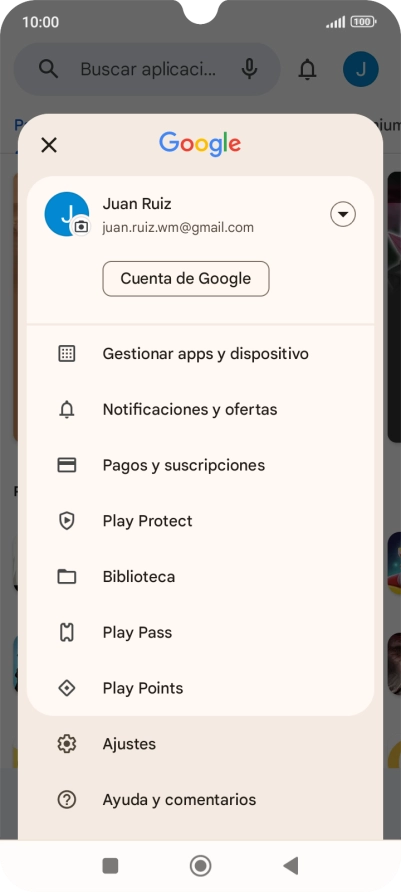Tap the system back button

[x=291, y=866]
